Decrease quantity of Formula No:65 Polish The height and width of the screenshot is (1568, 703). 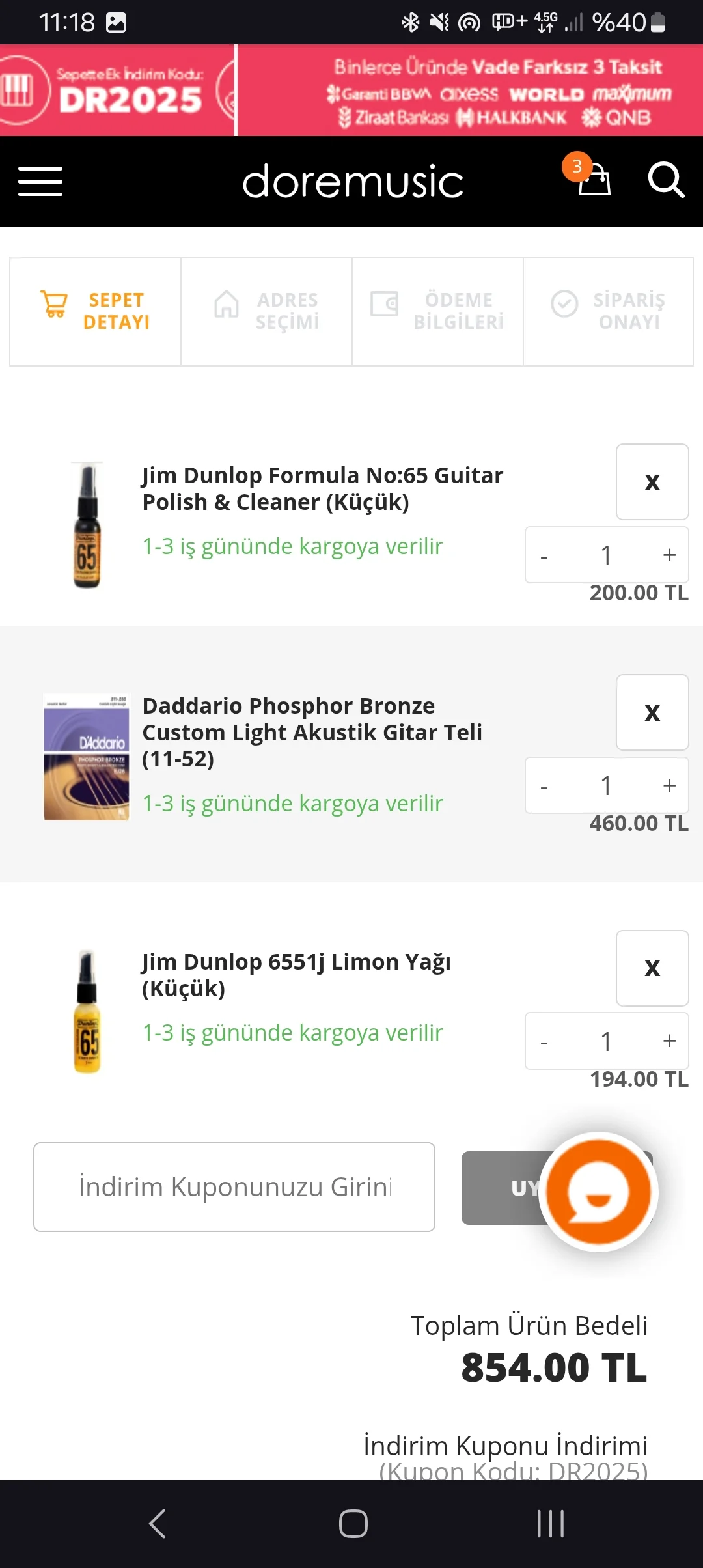pyautogui.click(x=544, y=556)
